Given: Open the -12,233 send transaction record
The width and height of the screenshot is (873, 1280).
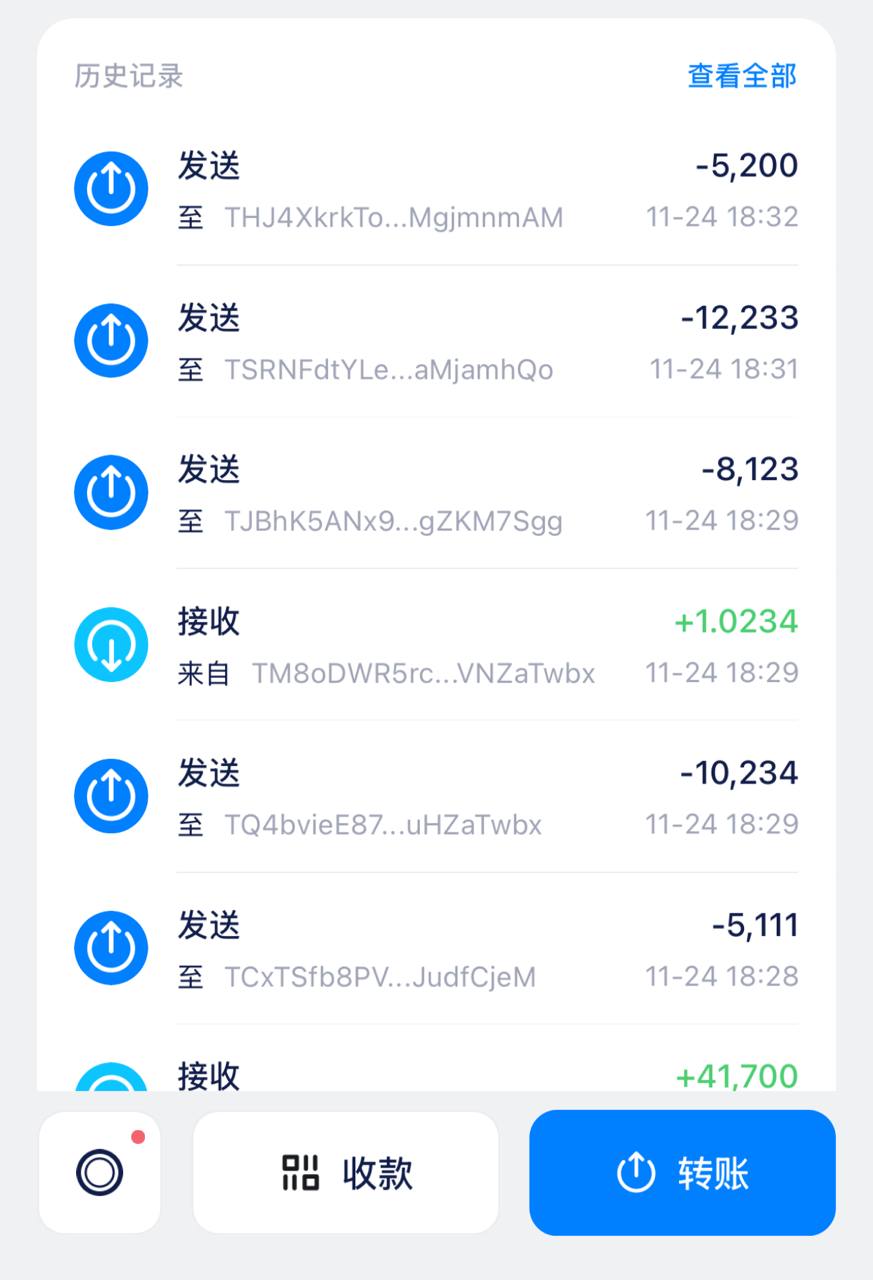Looking at the screenshot, I should (x=436, y=342).
